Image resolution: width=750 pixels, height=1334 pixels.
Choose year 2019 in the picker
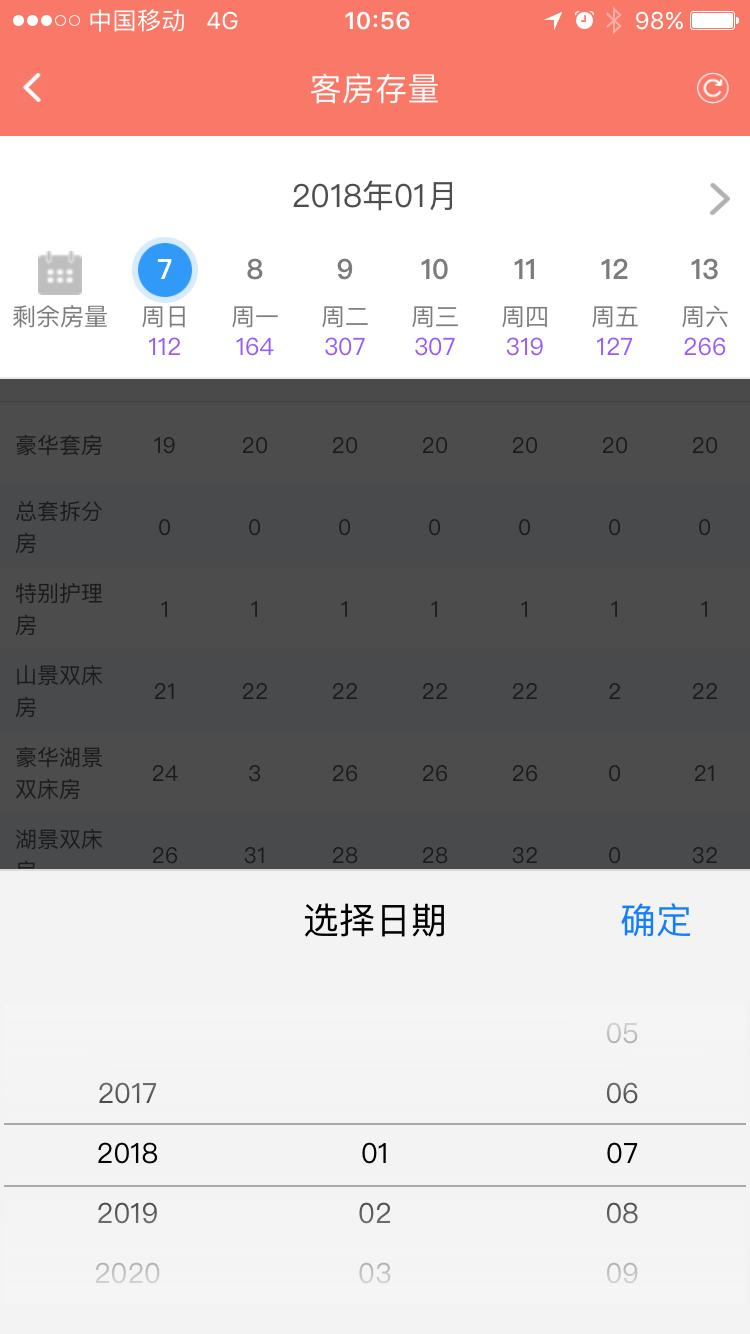coord(128,1213)
